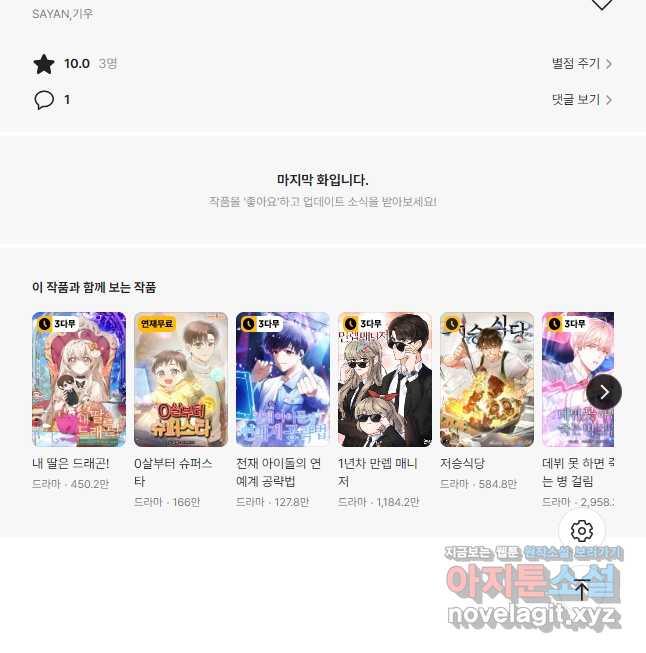Open the viewer settings gear
646x653 pixels.
tap(582, 531)
